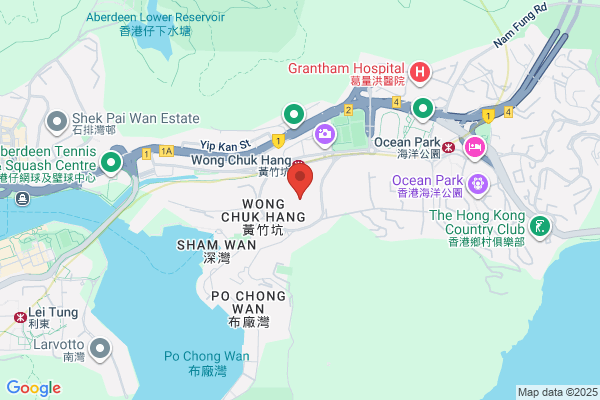
Task: Open Aberdeen Tennis & Squash Centre marker
Action: 111,163
